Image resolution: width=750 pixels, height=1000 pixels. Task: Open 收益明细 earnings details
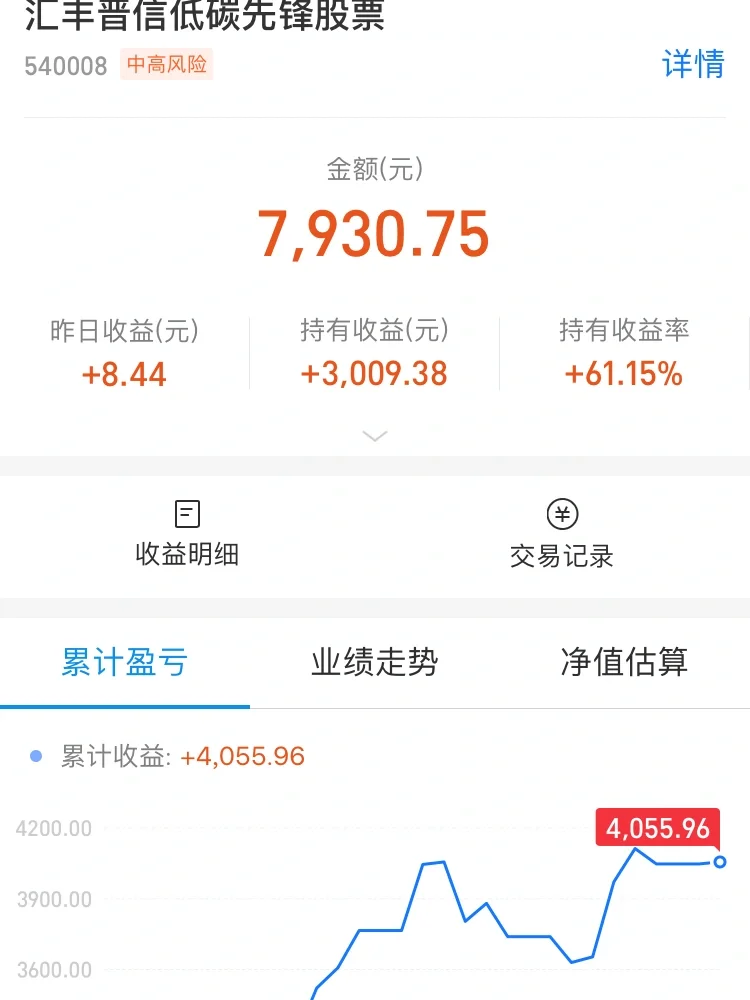tap(187, 534)
